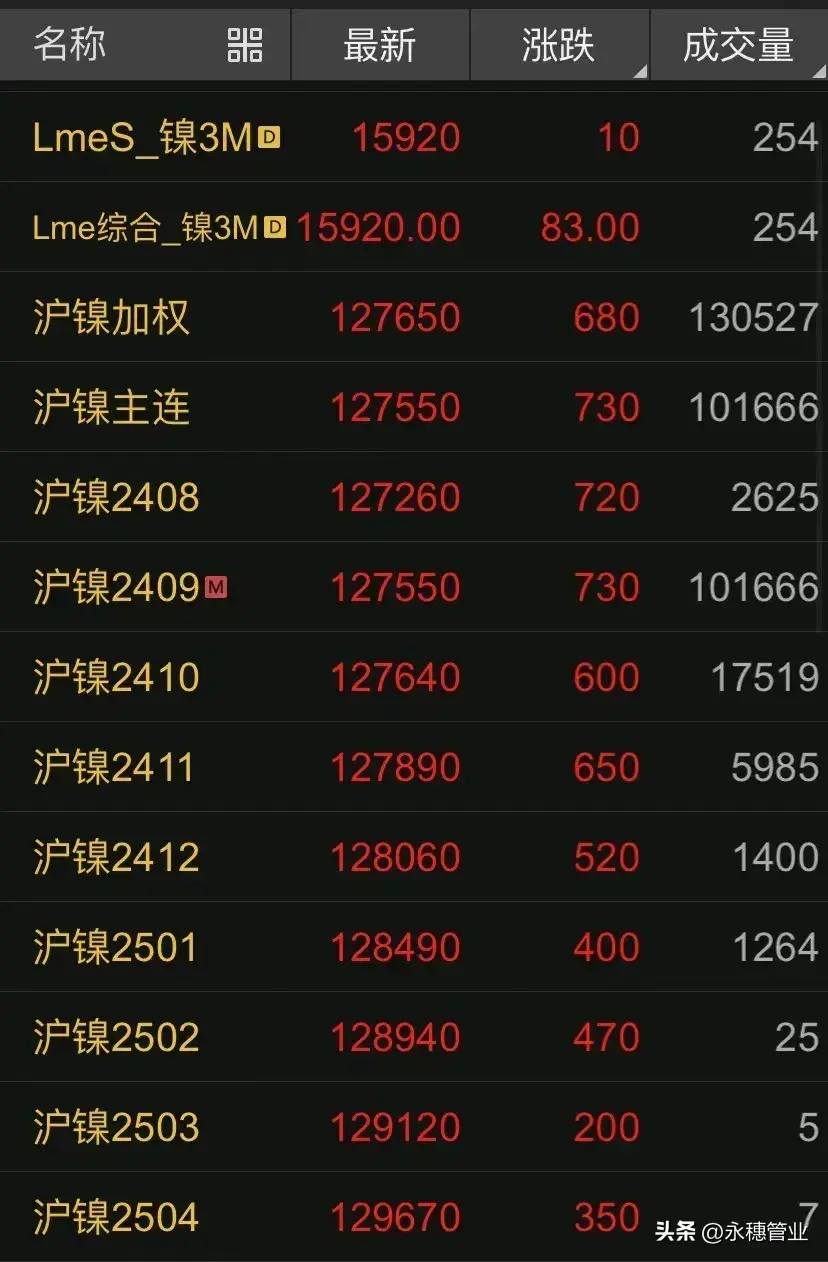Open the 沪镍2409 main contract

coord(116,588)
